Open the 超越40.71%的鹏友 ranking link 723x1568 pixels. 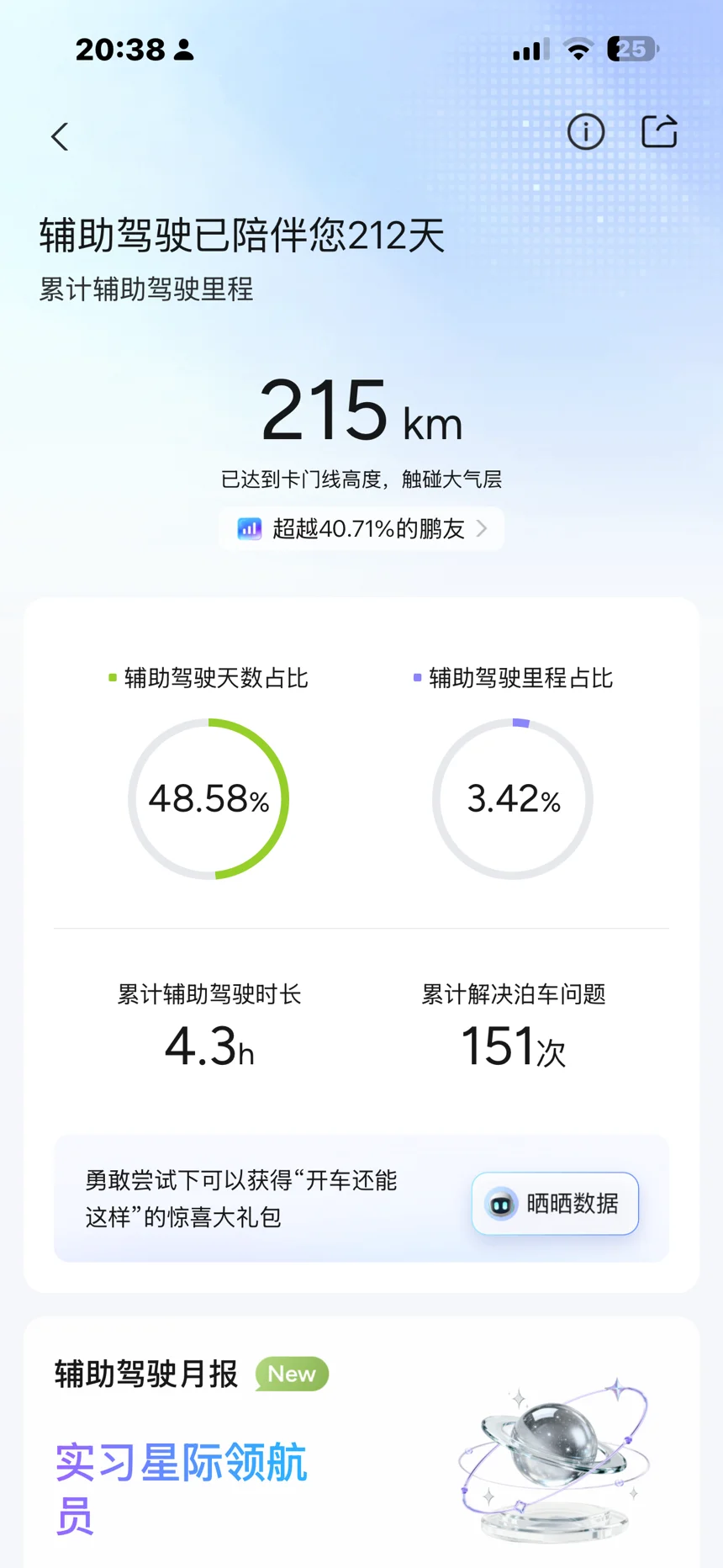pyautogui.click(x=361, y=528)
